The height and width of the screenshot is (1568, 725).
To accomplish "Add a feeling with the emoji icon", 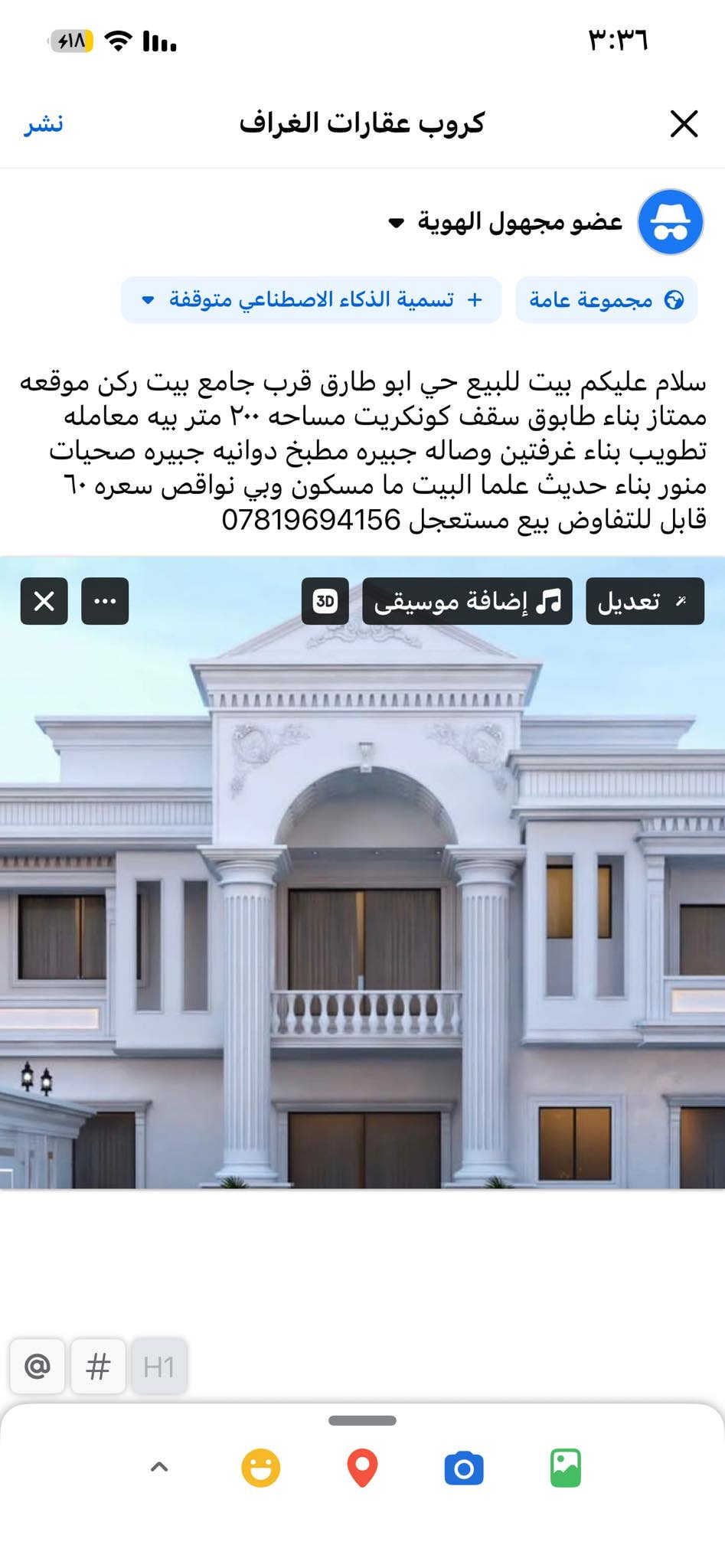I will coord(260,1468).
